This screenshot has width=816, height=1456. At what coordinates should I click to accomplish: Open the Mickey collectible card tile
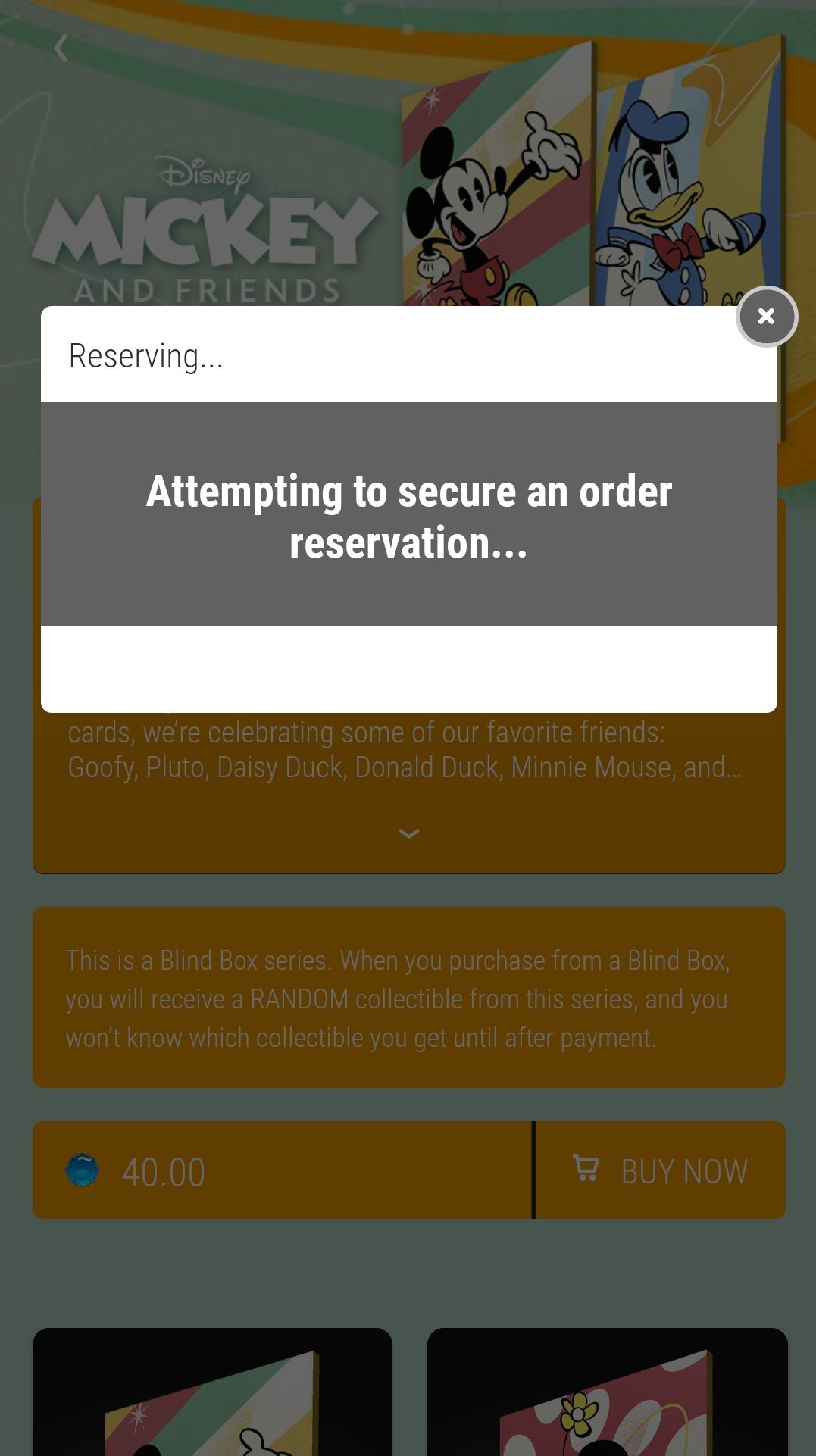click(x=212, y=1392)
